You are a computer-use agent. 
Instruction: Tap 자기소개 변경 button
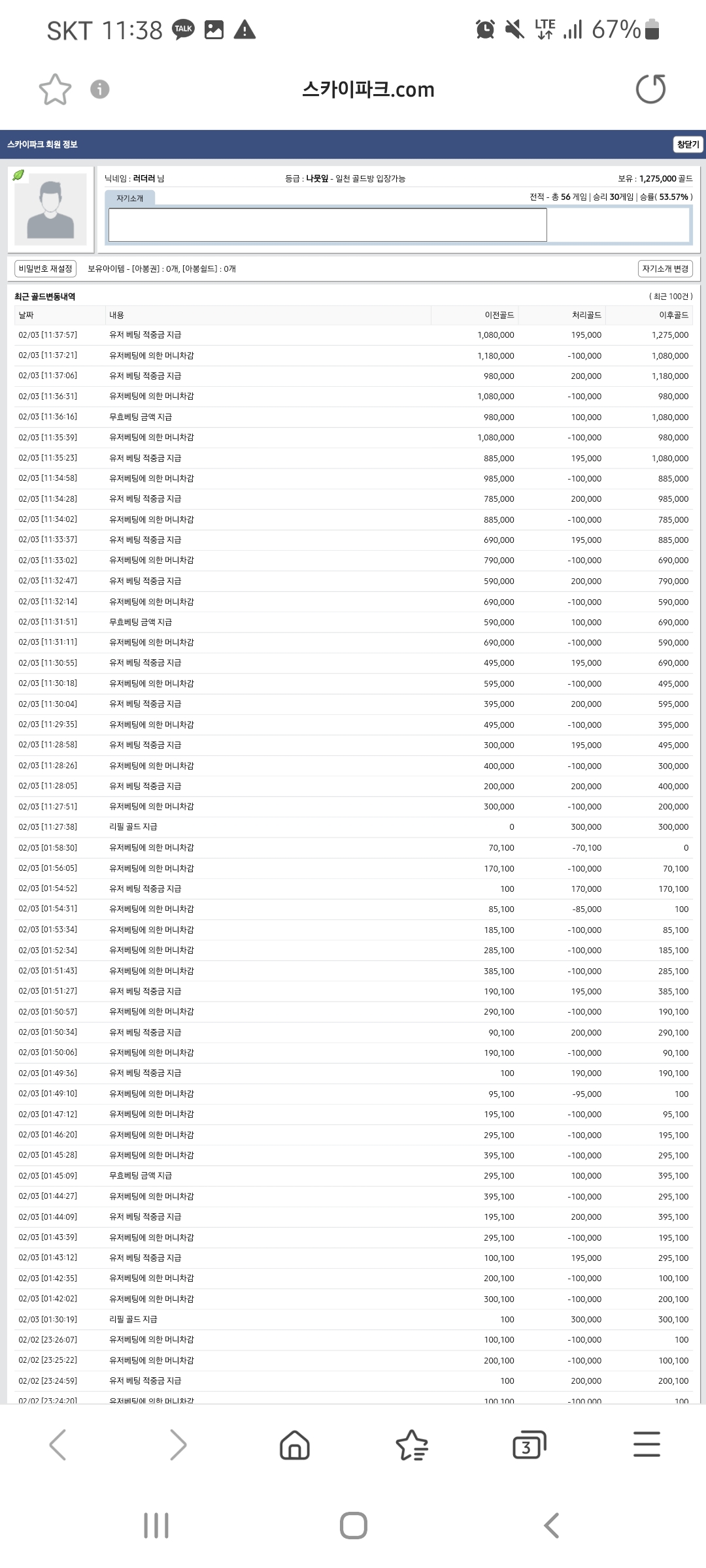pyautogui.click(x=665, y=269)
